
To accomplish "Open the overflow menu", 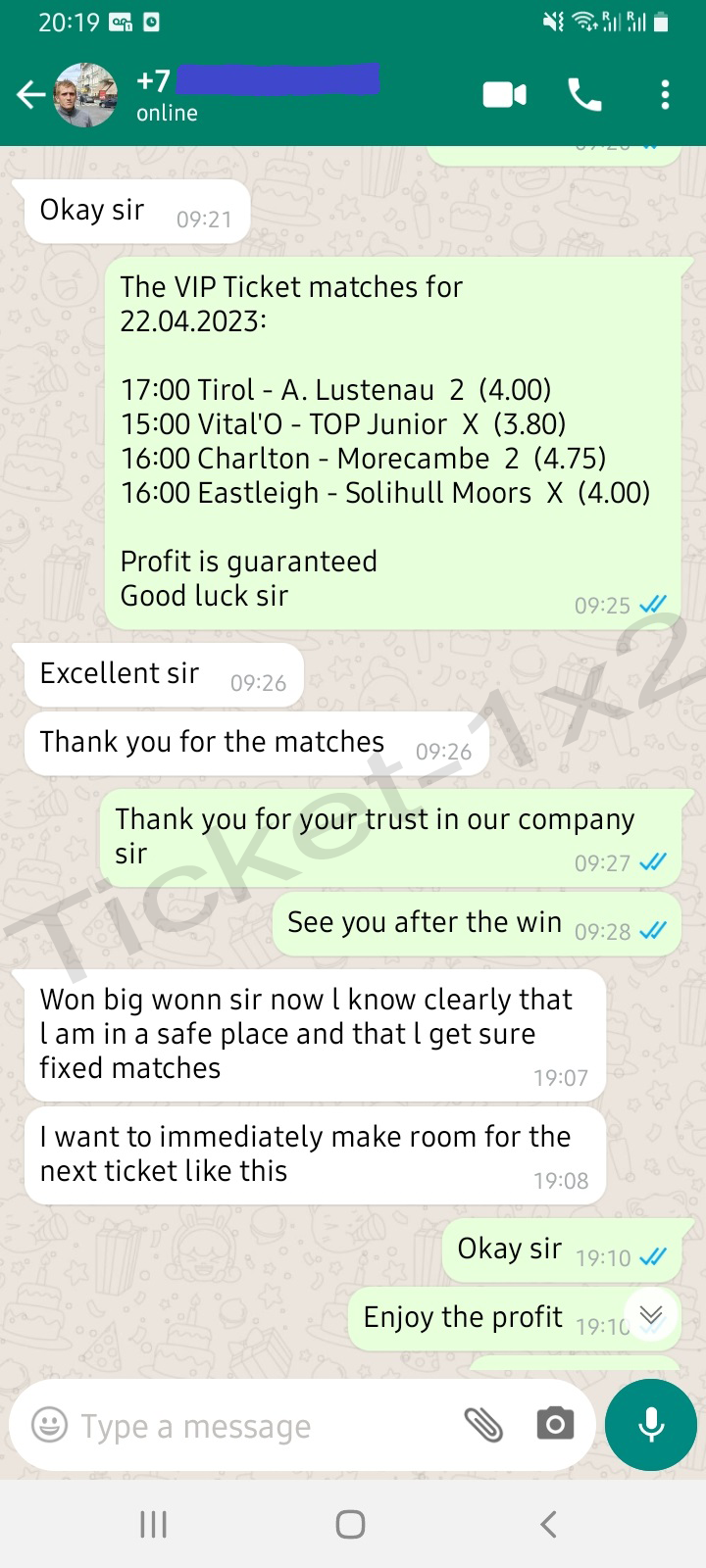I will point(665,95).
